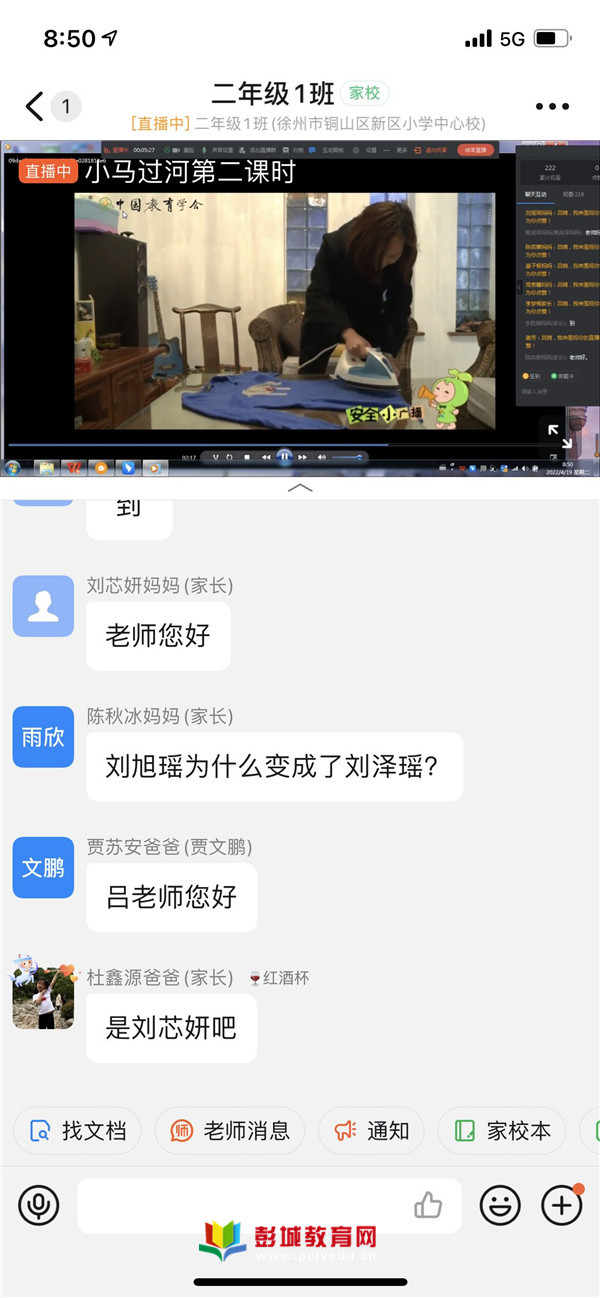This screenshot has height=1298, width=600.
Task: View 陈秋冰妈妈's 雨欣 avatar
Action: 43,737
